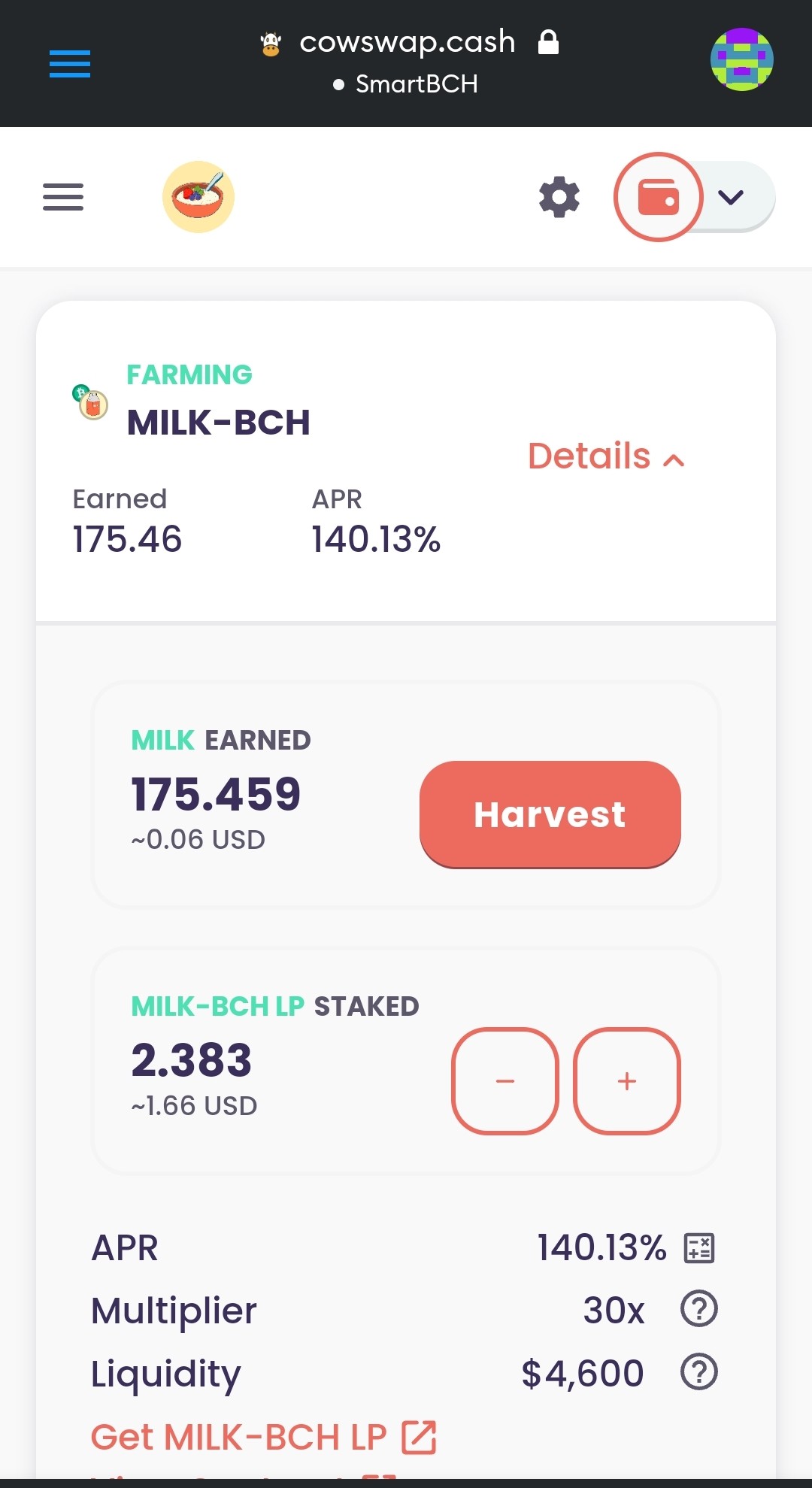
Task: Open the APR calculator icon
Action: [x=699, y=1248]
